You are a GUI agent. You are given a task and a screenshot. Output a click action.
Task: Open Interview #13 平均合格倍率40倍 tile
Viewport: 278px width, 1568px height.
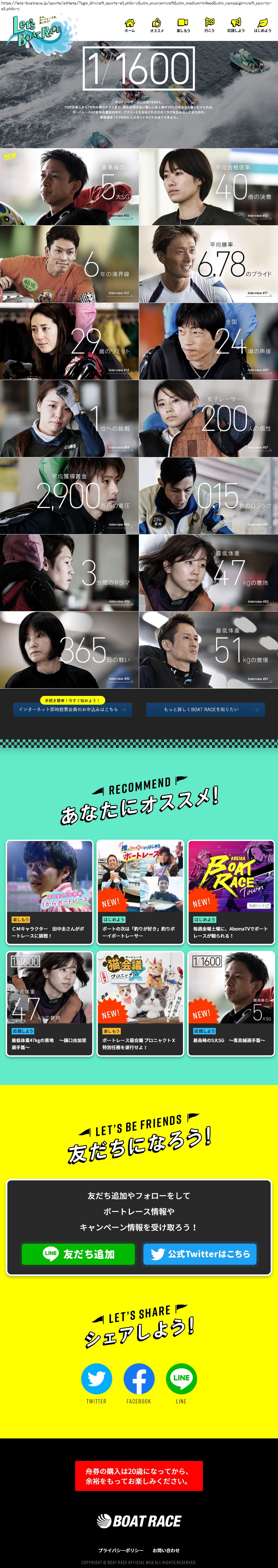208,187
